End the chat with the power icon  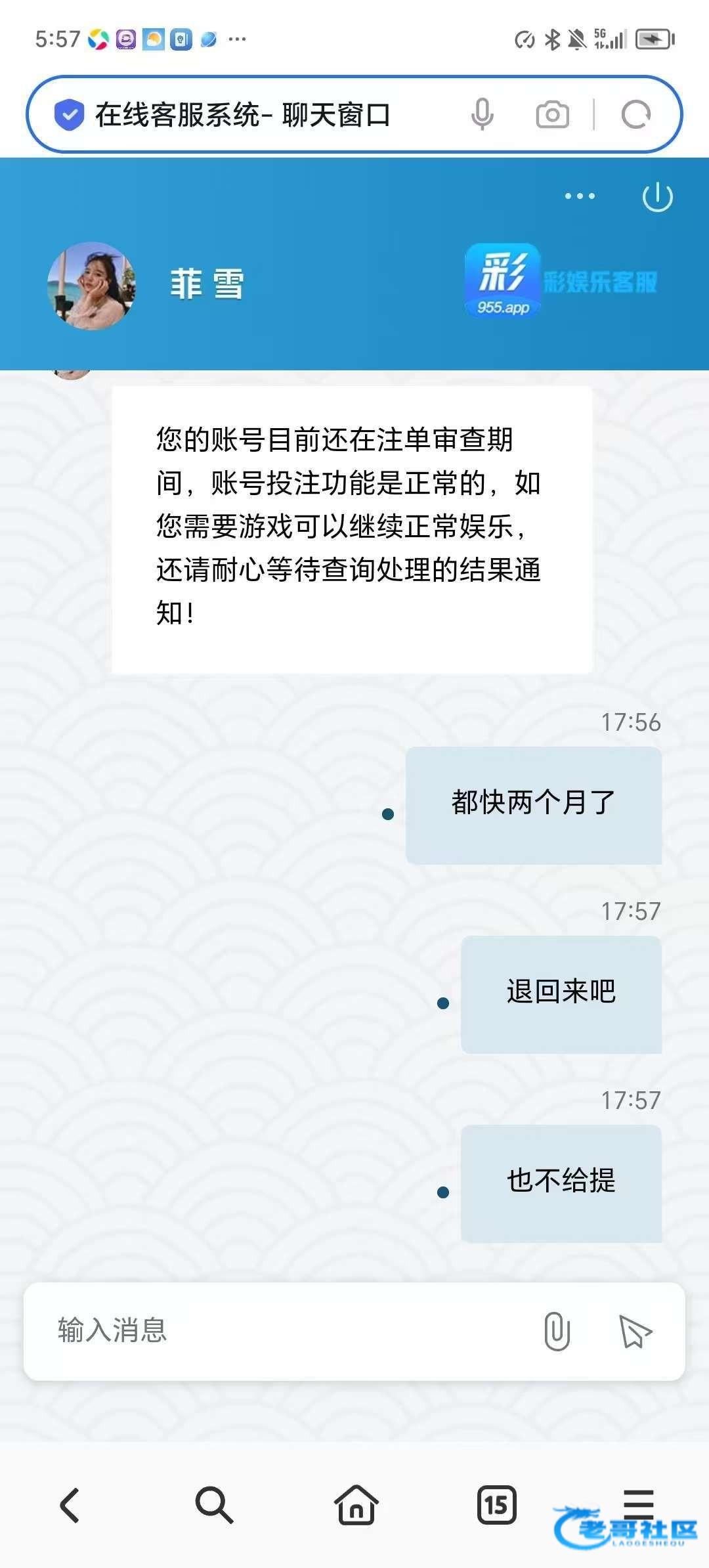(x=657, y=197)
